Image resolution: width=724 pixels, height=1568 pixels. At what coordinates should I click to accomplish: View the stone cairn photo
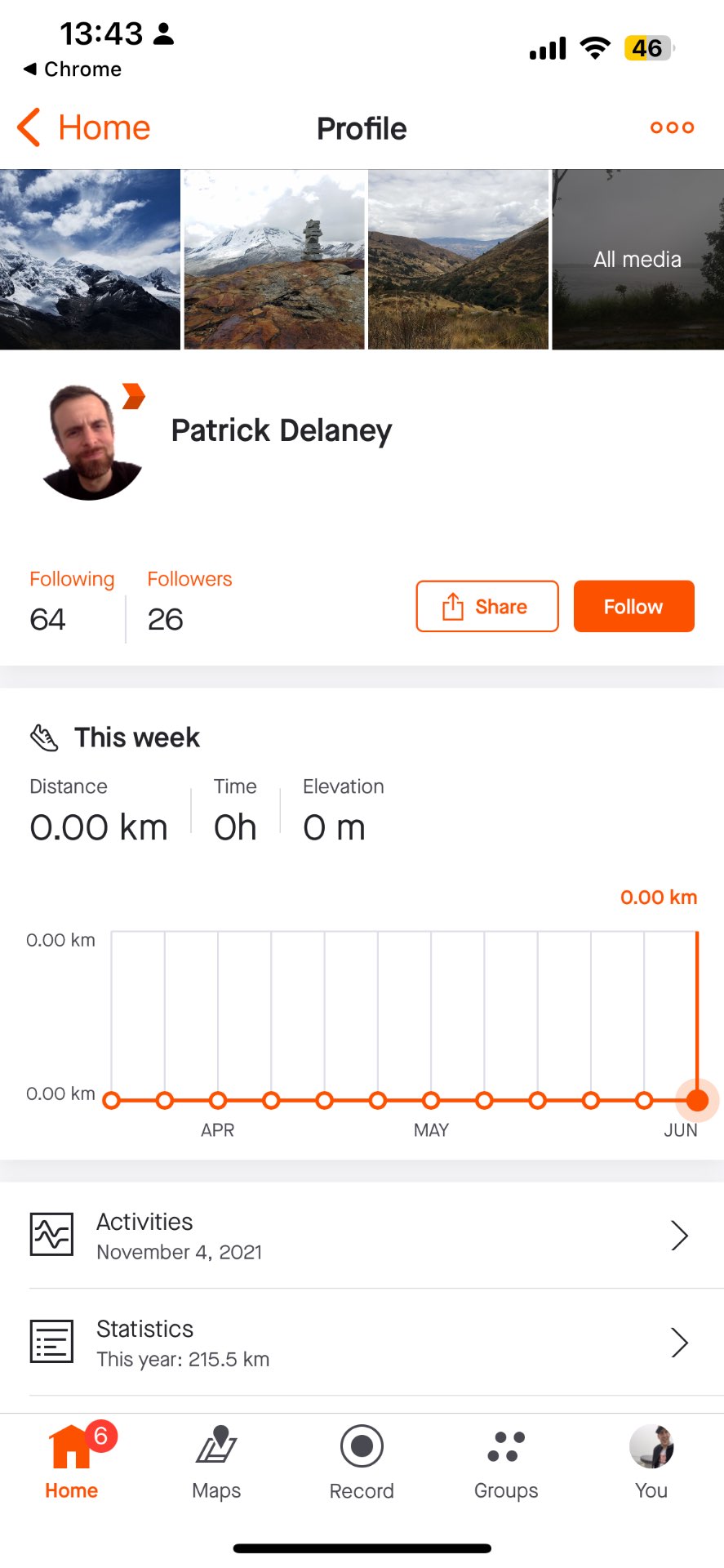[274, 260]
